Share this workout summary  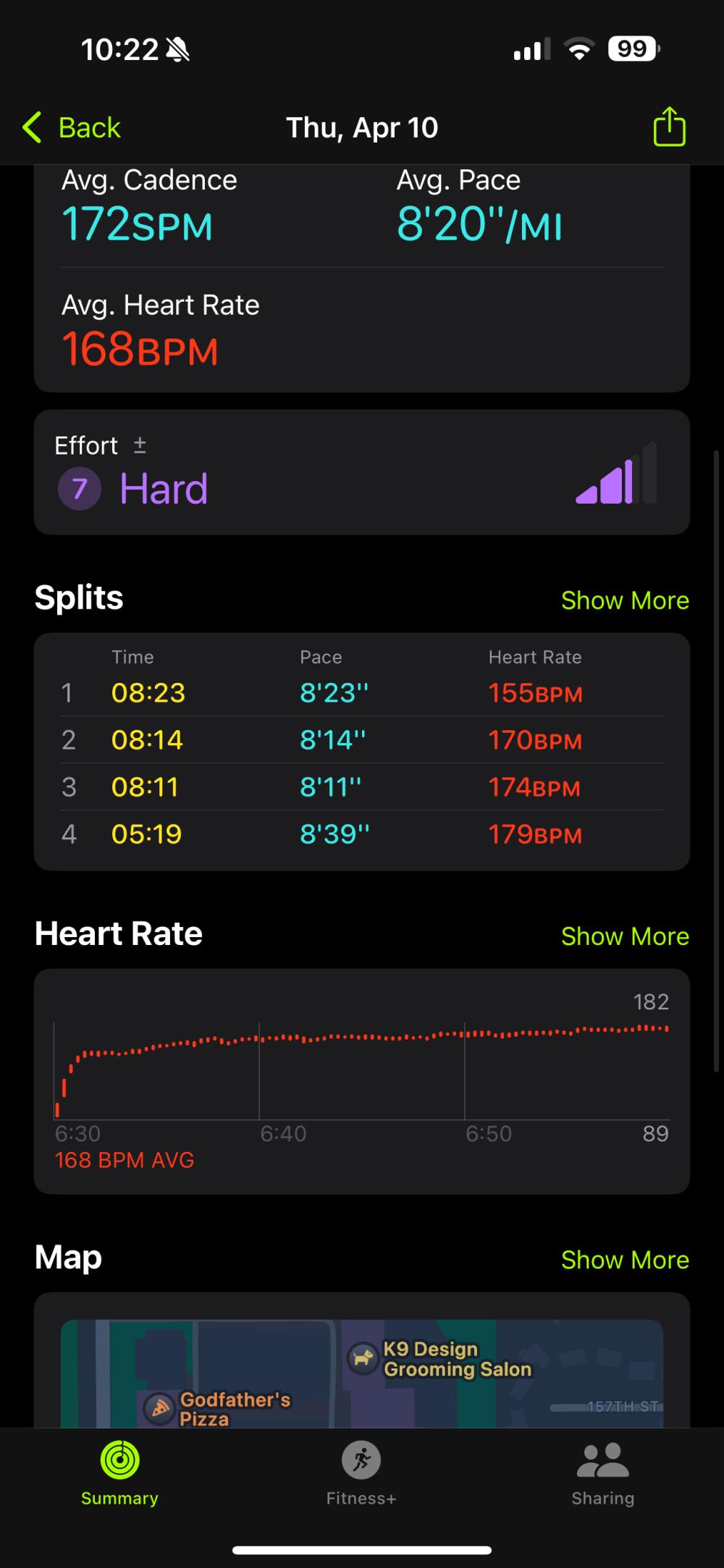(x=669, y=128)
